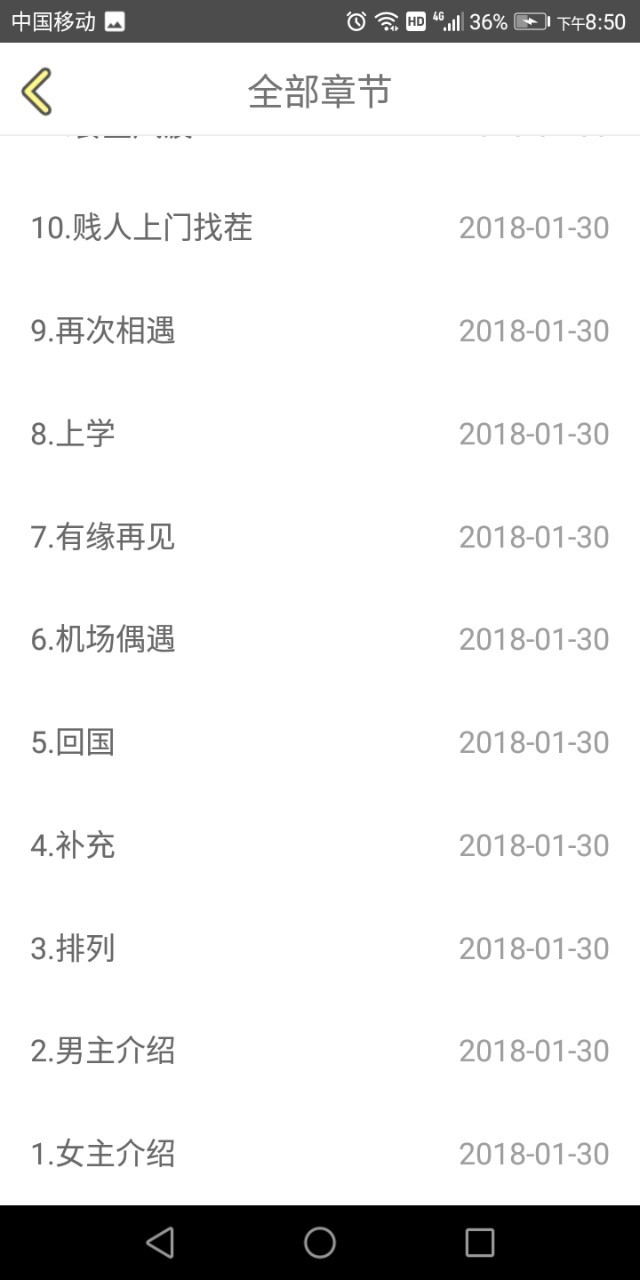Open chapter 5.回国
The width and height of the screenshot is (640, 1280).
click(x=320, y=743)
